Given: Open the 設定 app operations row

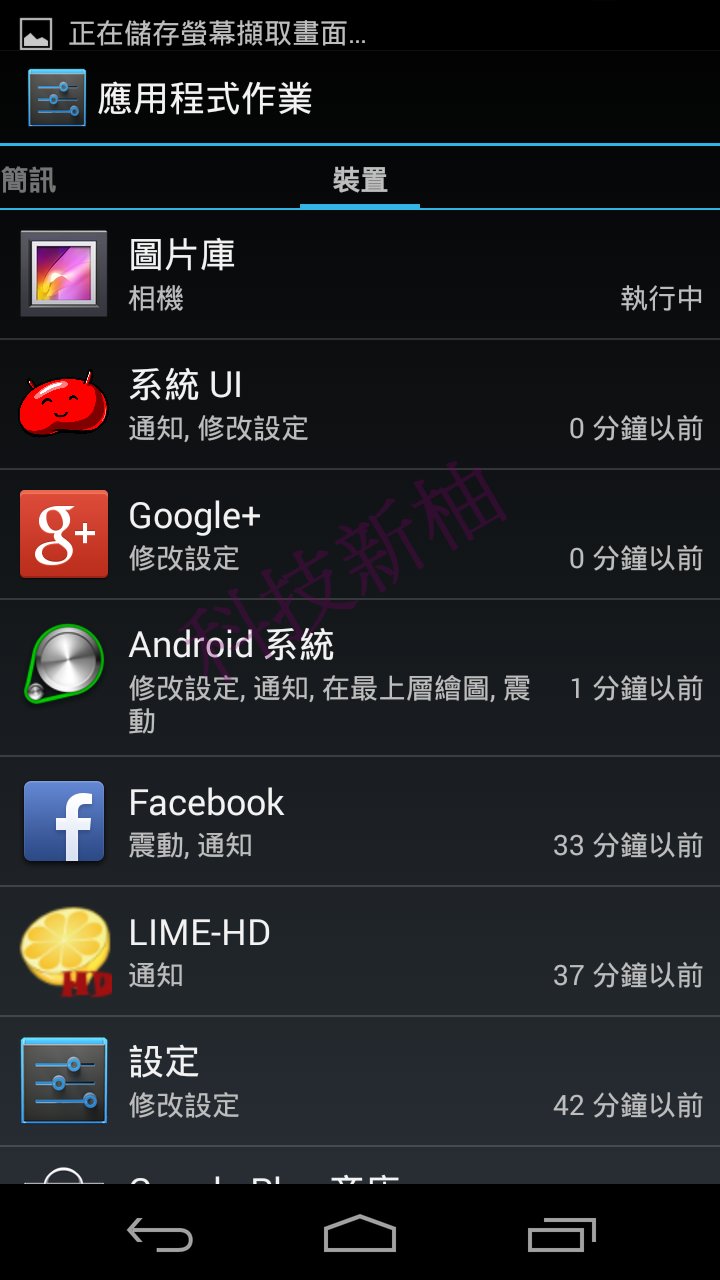Looking at the screenshot, I should coord(360,1081).
